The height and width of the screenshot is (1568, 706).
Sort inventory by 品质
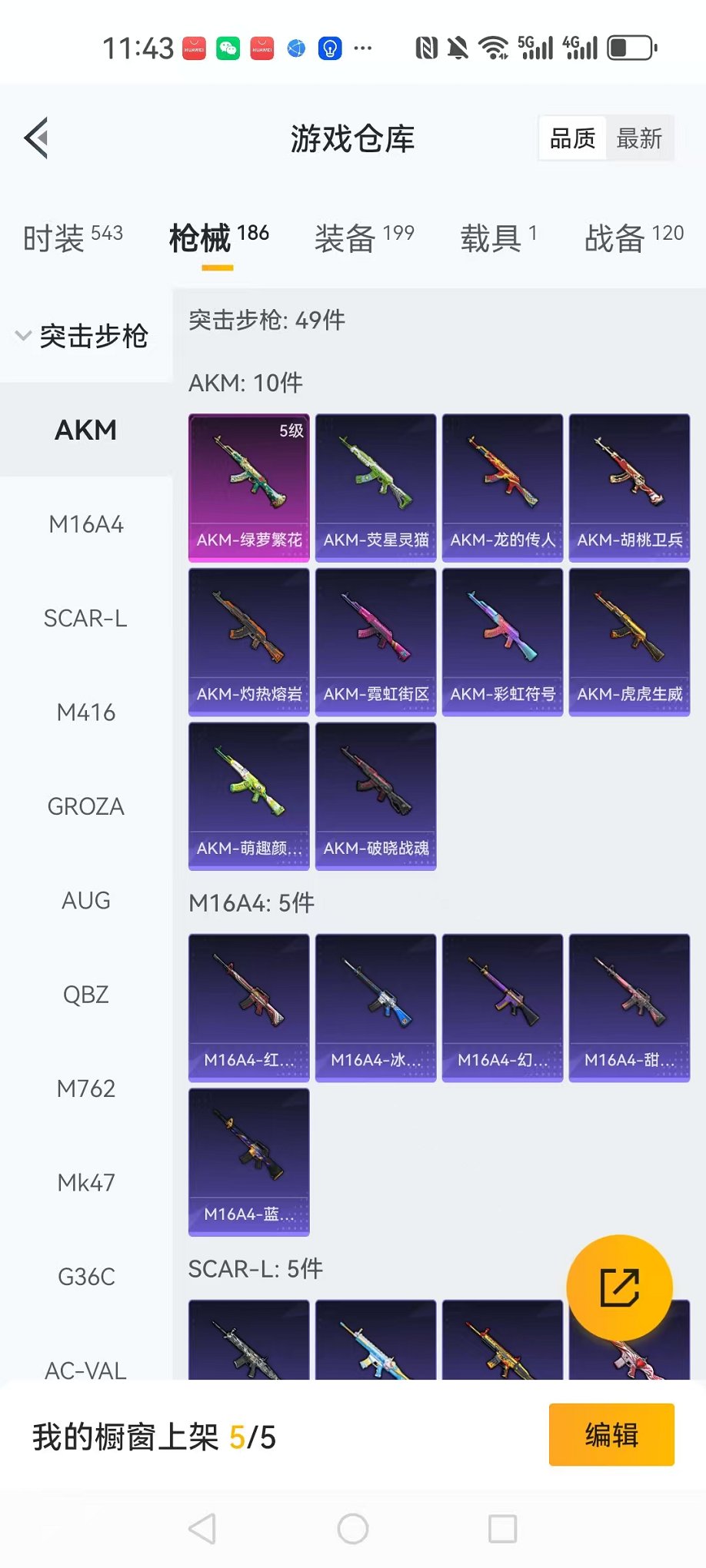coord(572,138)
